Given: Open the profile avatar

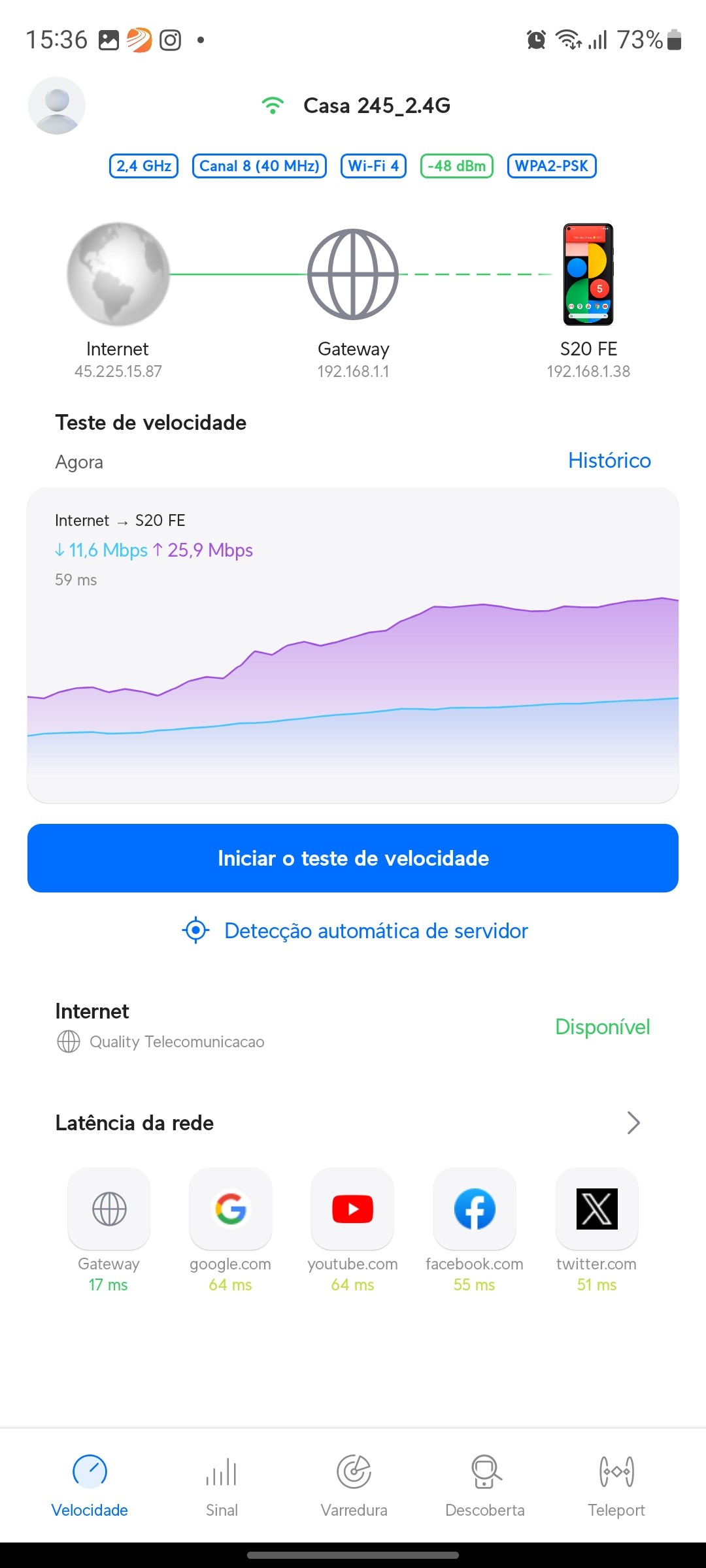Looking at the screenshot, I should tap(57, 106).
